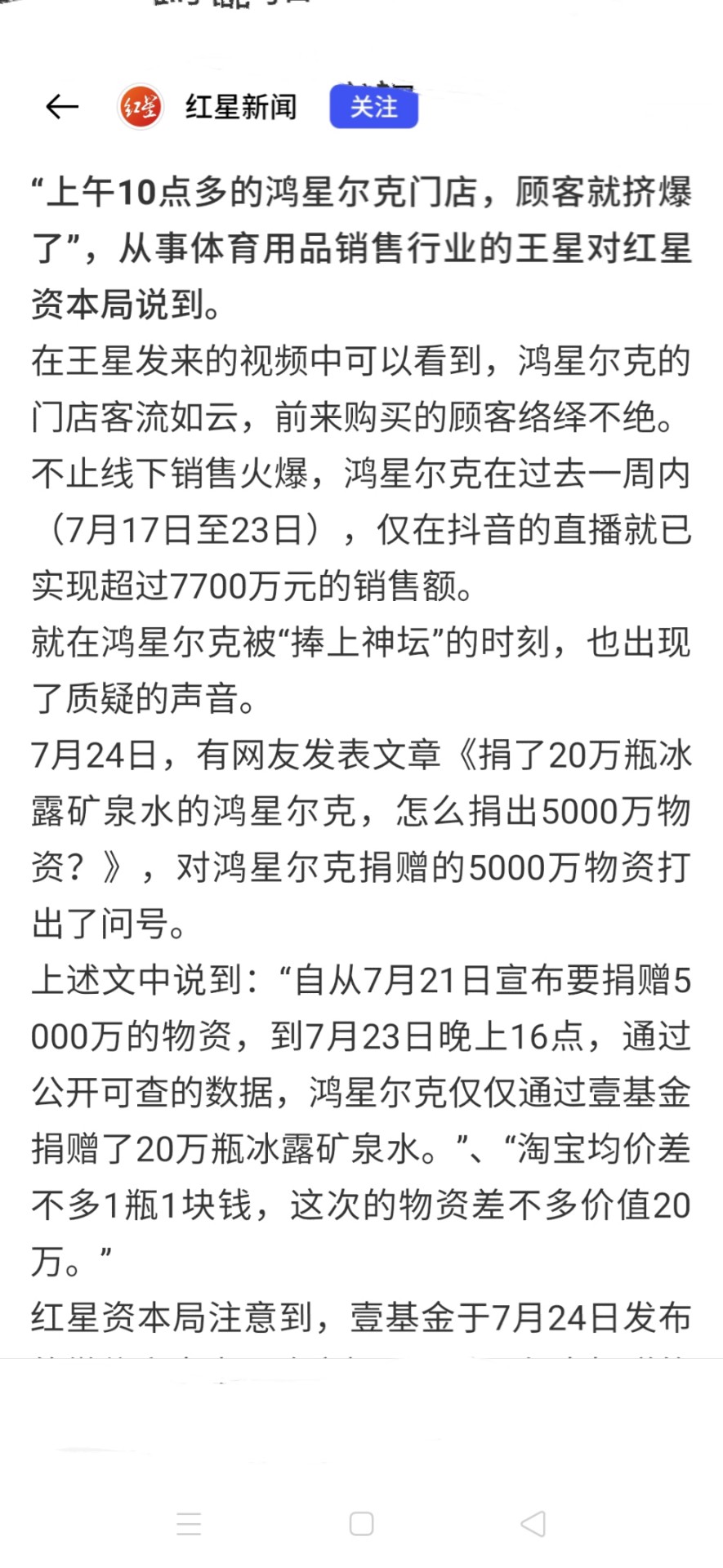Image resolution: width=723 pixels, height=1568 pixels.
Task: Go back using the arrow icon
Action: [62, 107]
